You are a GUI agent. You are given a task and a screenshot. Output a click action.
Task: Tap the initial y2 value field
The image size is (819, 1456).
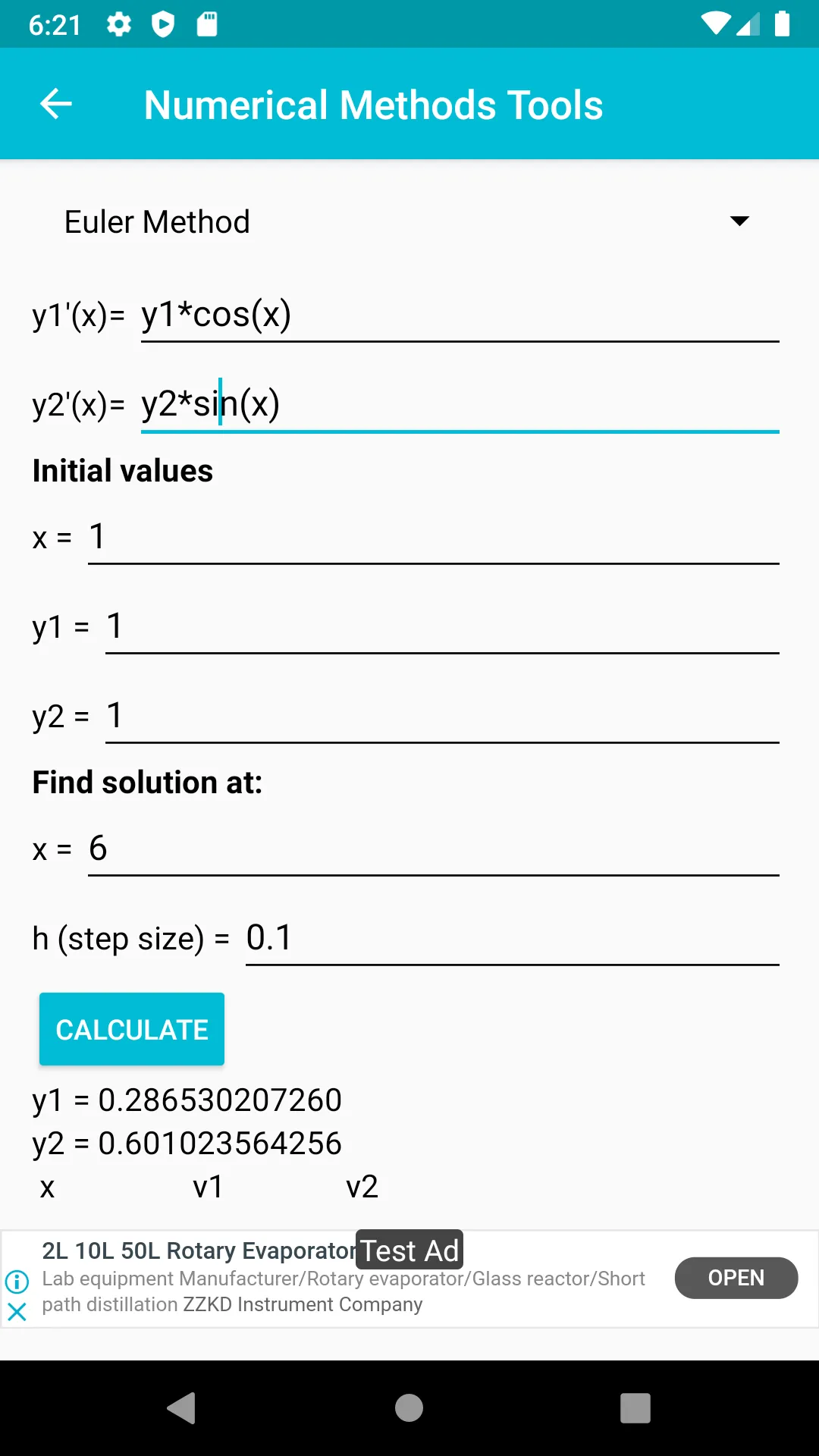pos(442,717)
